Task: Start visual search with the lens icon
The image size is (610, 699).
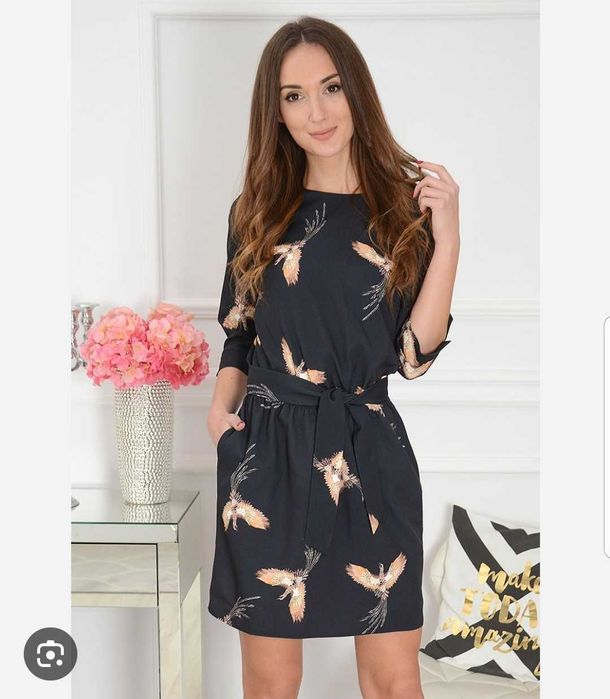Action: tap(50, 654)
